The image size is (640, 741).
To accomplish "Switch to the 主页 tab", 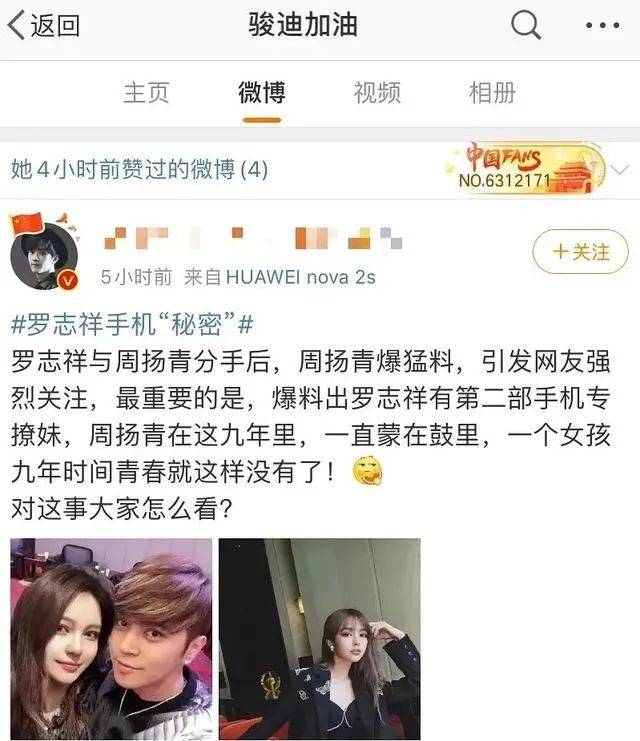I will tap(146, 93).
